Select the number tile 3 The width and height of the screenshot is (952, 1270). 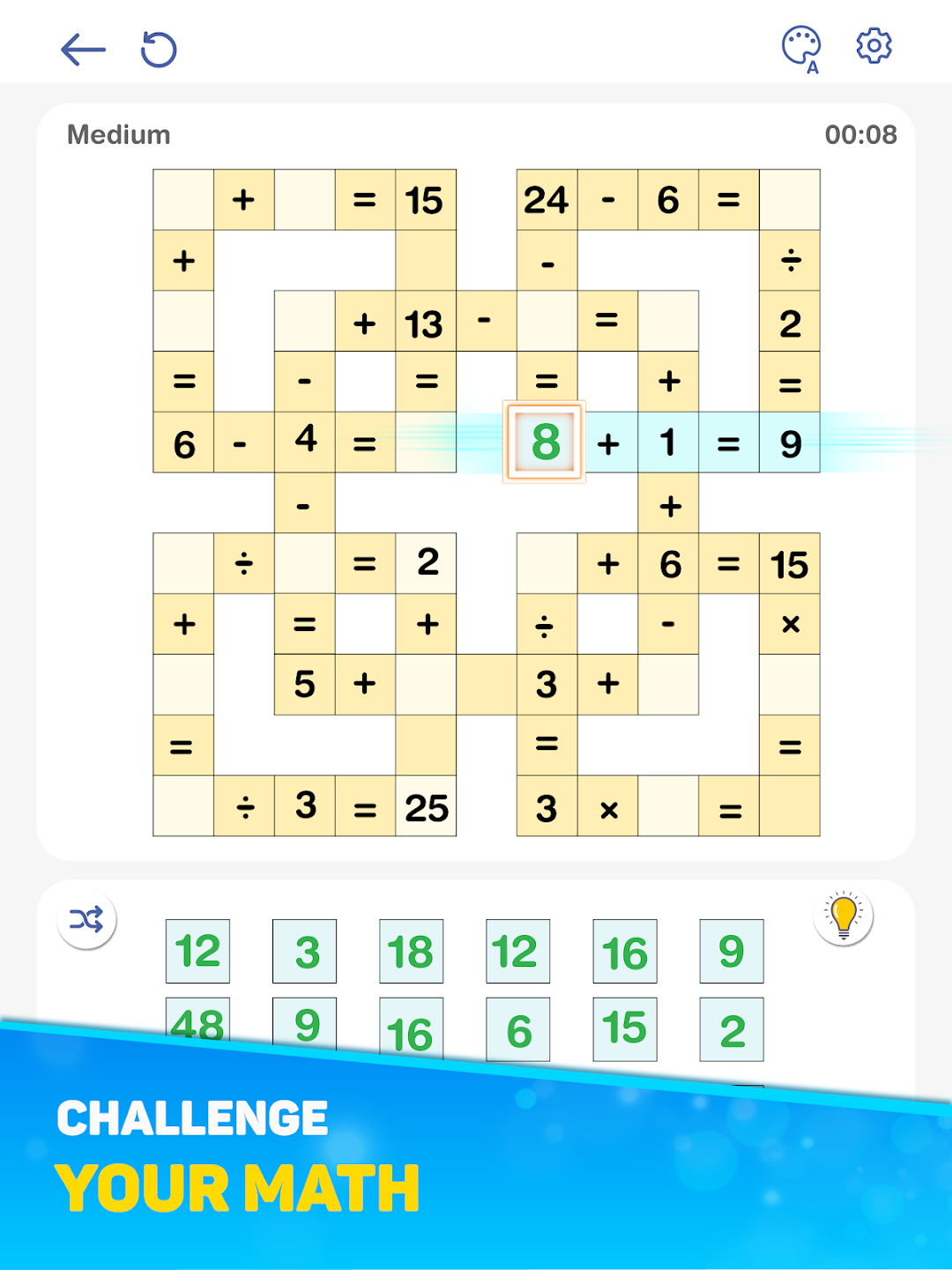point(305,952)
